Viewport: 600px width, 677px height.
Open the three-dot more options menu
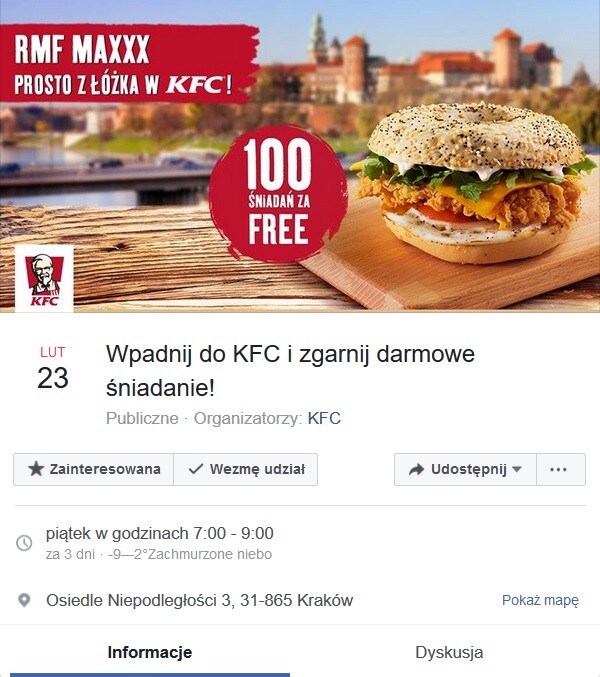click(x=560, y=469)
